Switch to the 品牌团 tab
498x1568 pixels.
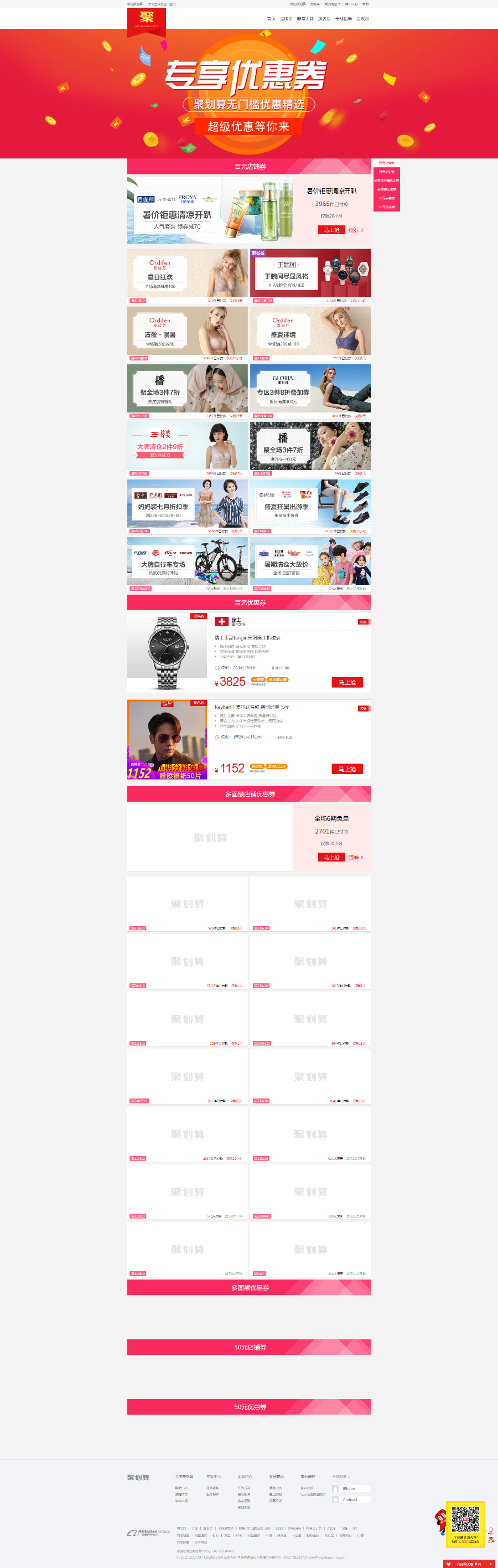click(286, 19)
